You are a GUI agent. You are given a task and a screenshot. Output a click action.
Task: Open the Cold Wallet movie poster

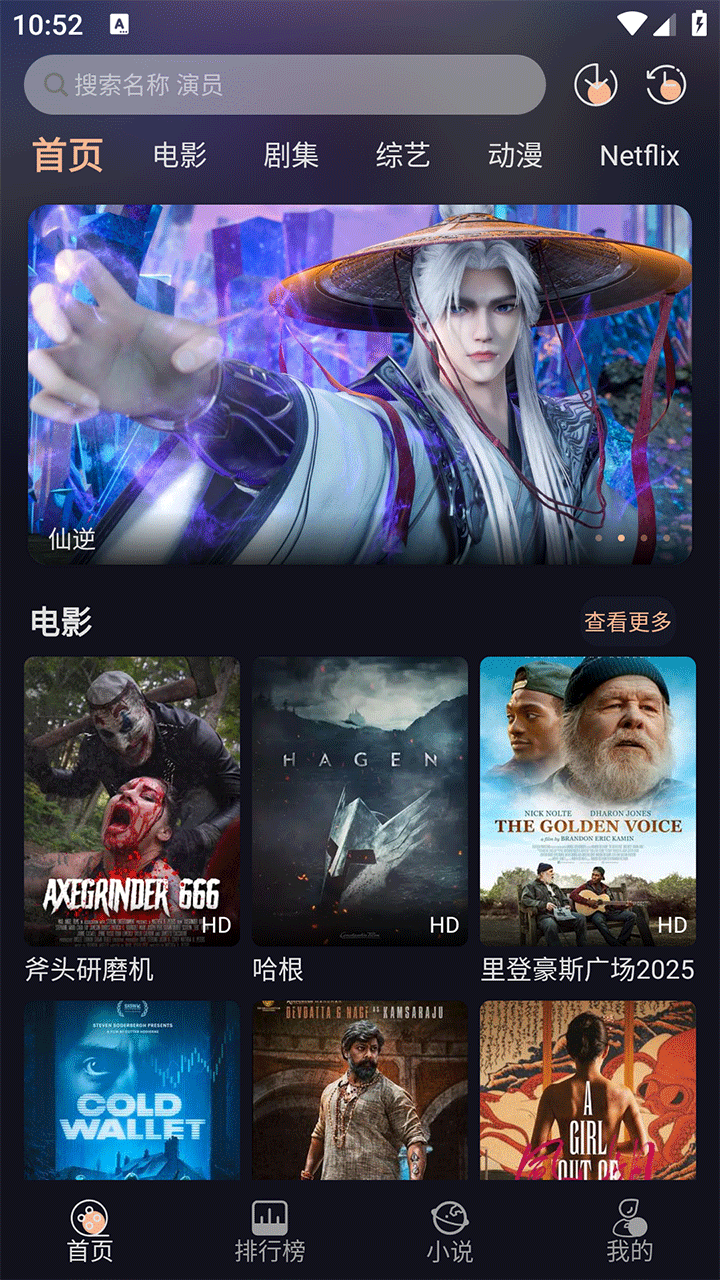pyautogui.click(x=132, y=1090)
